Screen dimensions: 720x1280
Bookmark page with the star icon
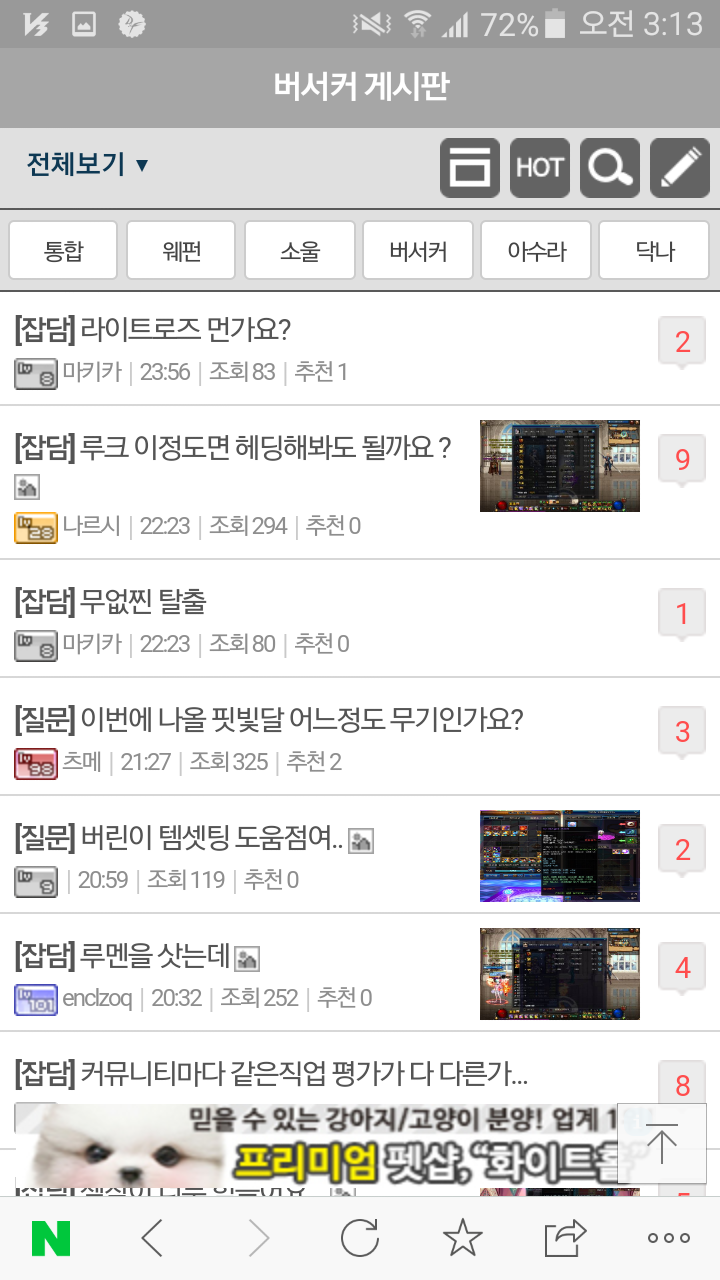[462, 1238]
